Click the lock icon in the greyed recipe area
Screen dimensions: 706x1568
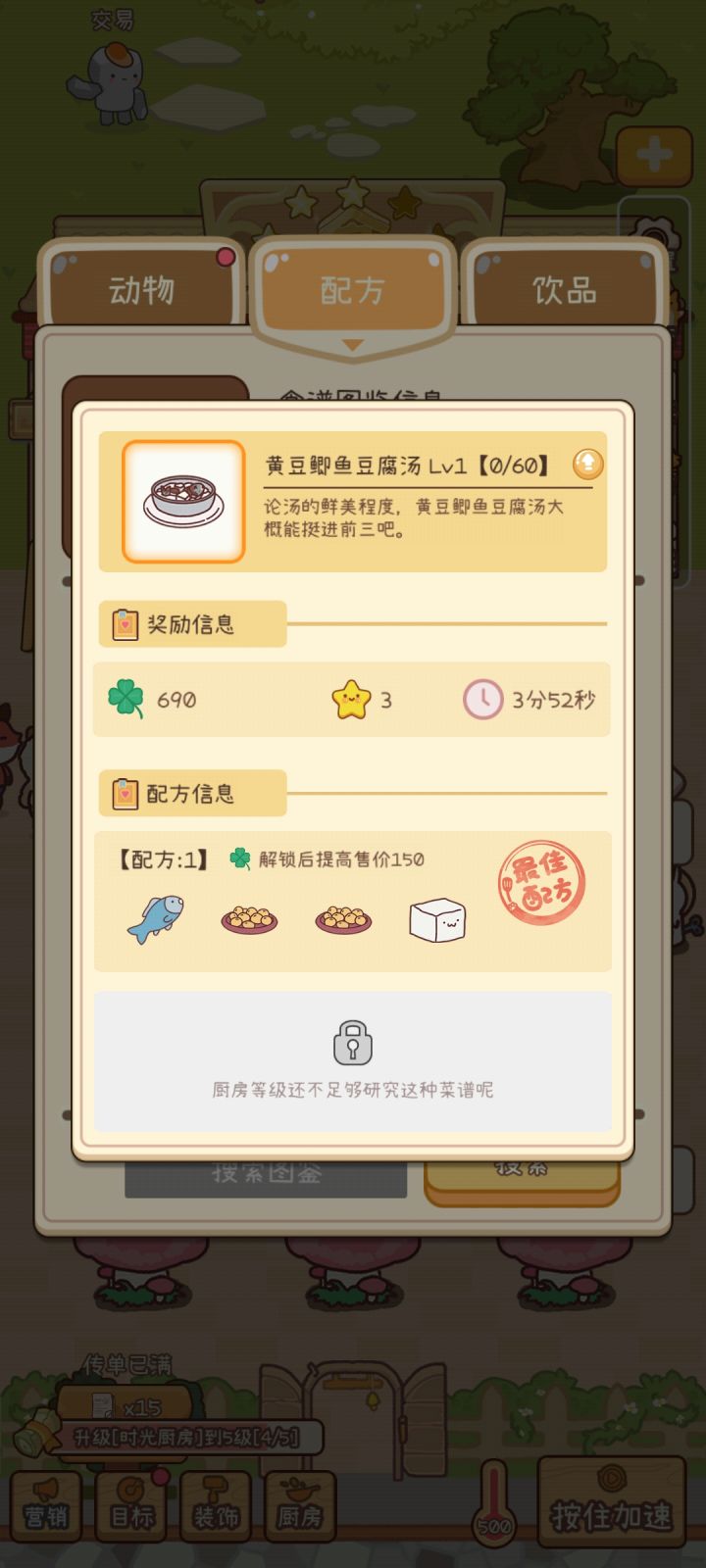[352, 1042]
